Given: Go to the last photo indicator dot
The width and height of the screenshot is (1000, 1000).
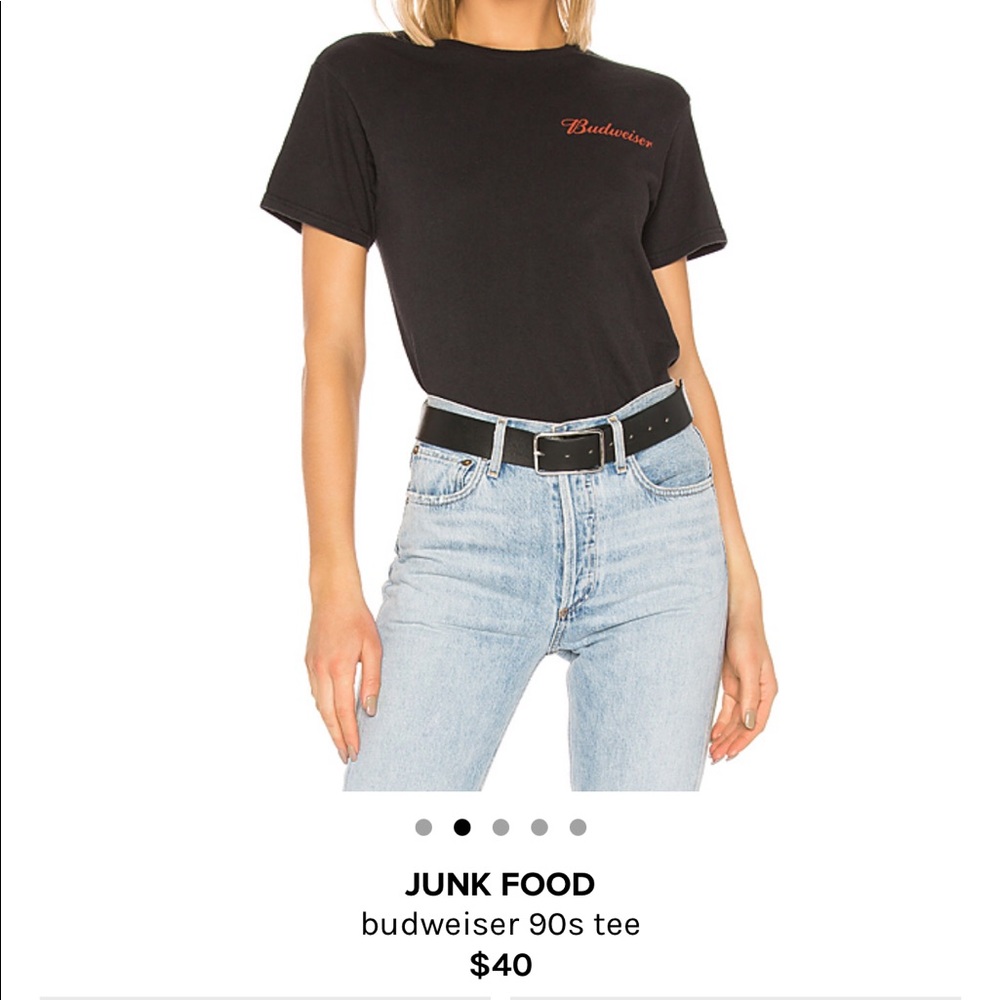Looking at the screenshot, I should [578, 827].
